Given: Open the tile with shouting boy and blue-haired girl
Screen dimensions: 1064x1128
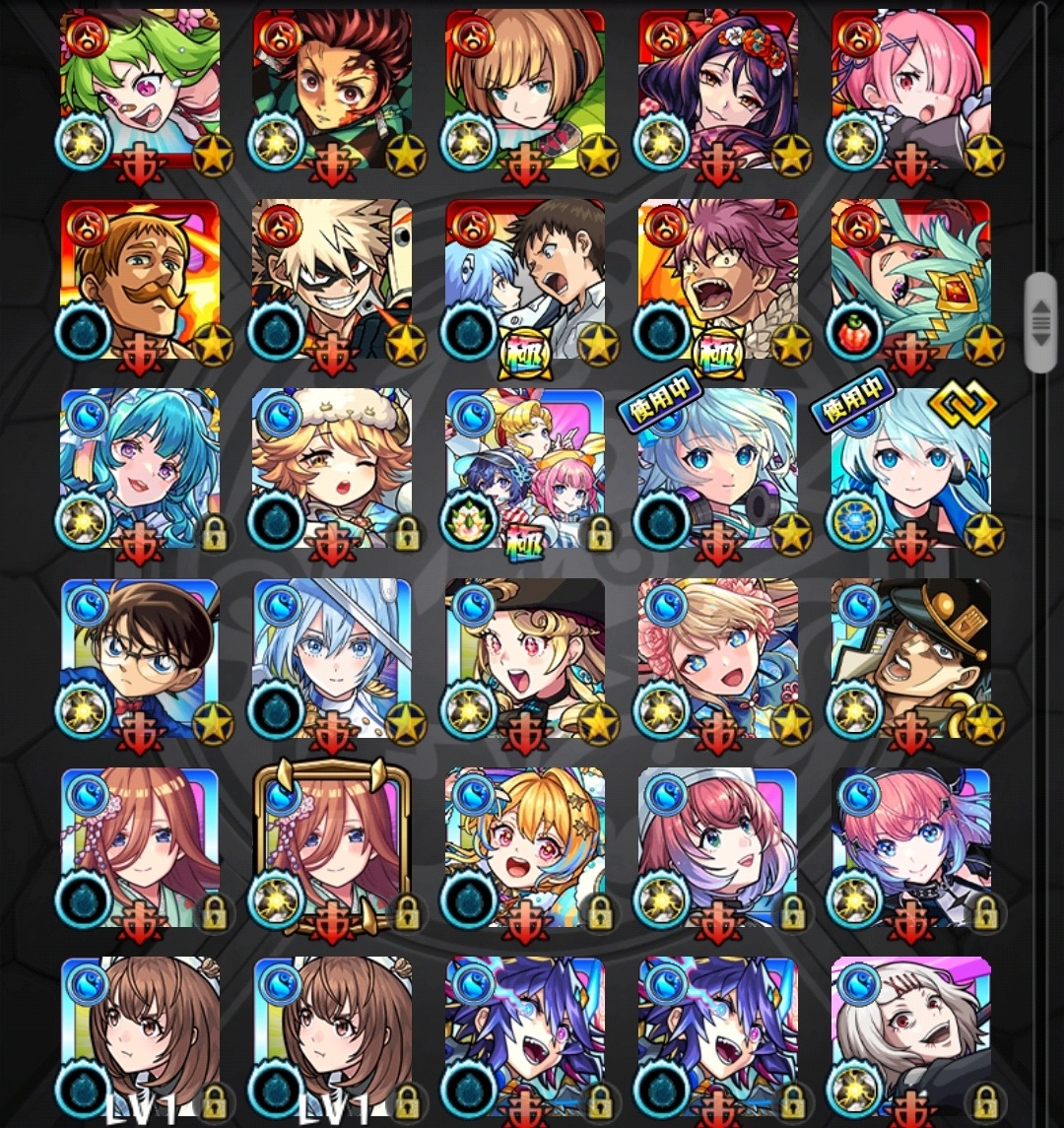Looking at the screenshot, I should [525, 281].
